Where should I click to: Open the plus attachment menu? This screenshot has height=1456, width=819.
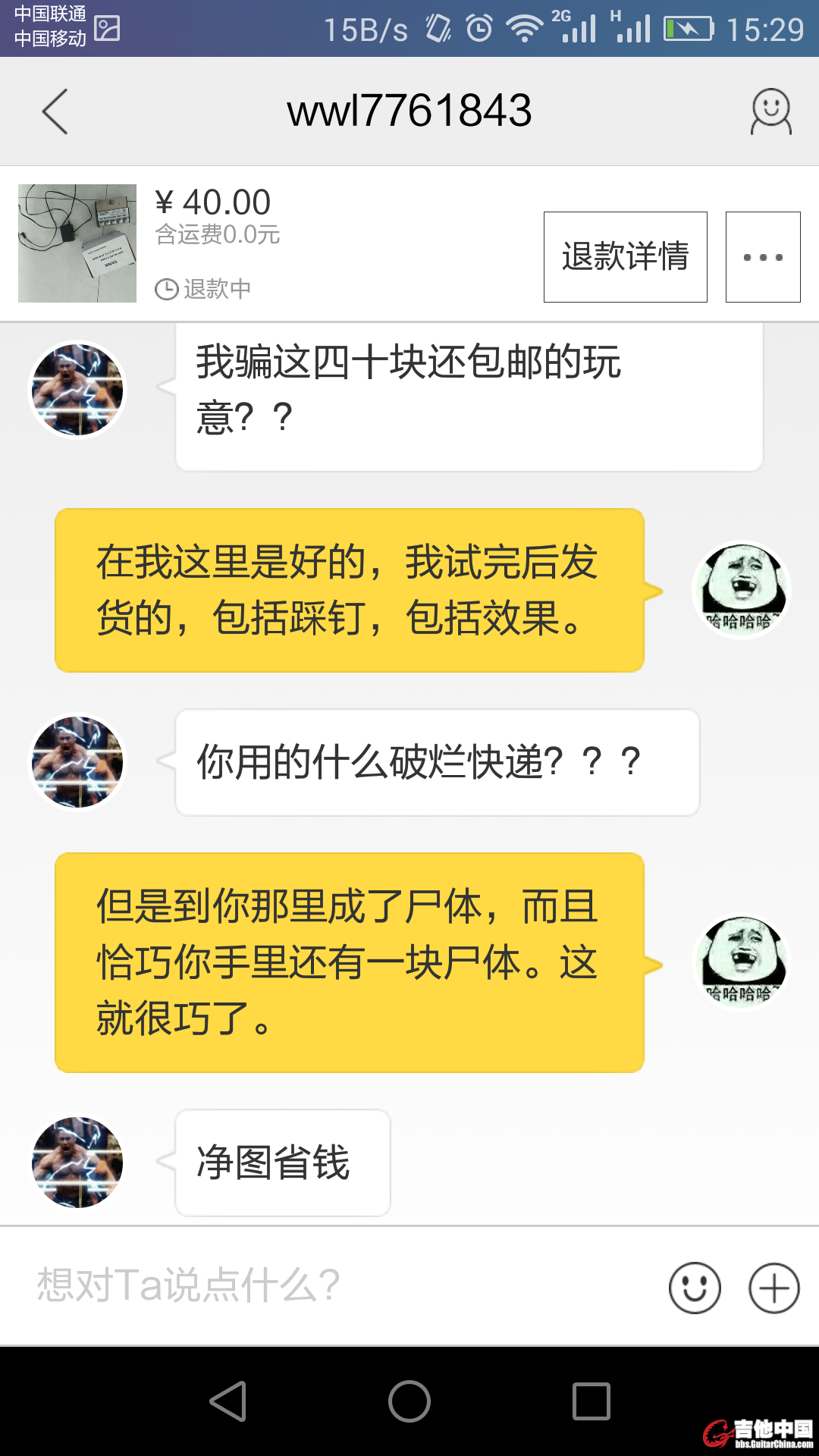773,1288
